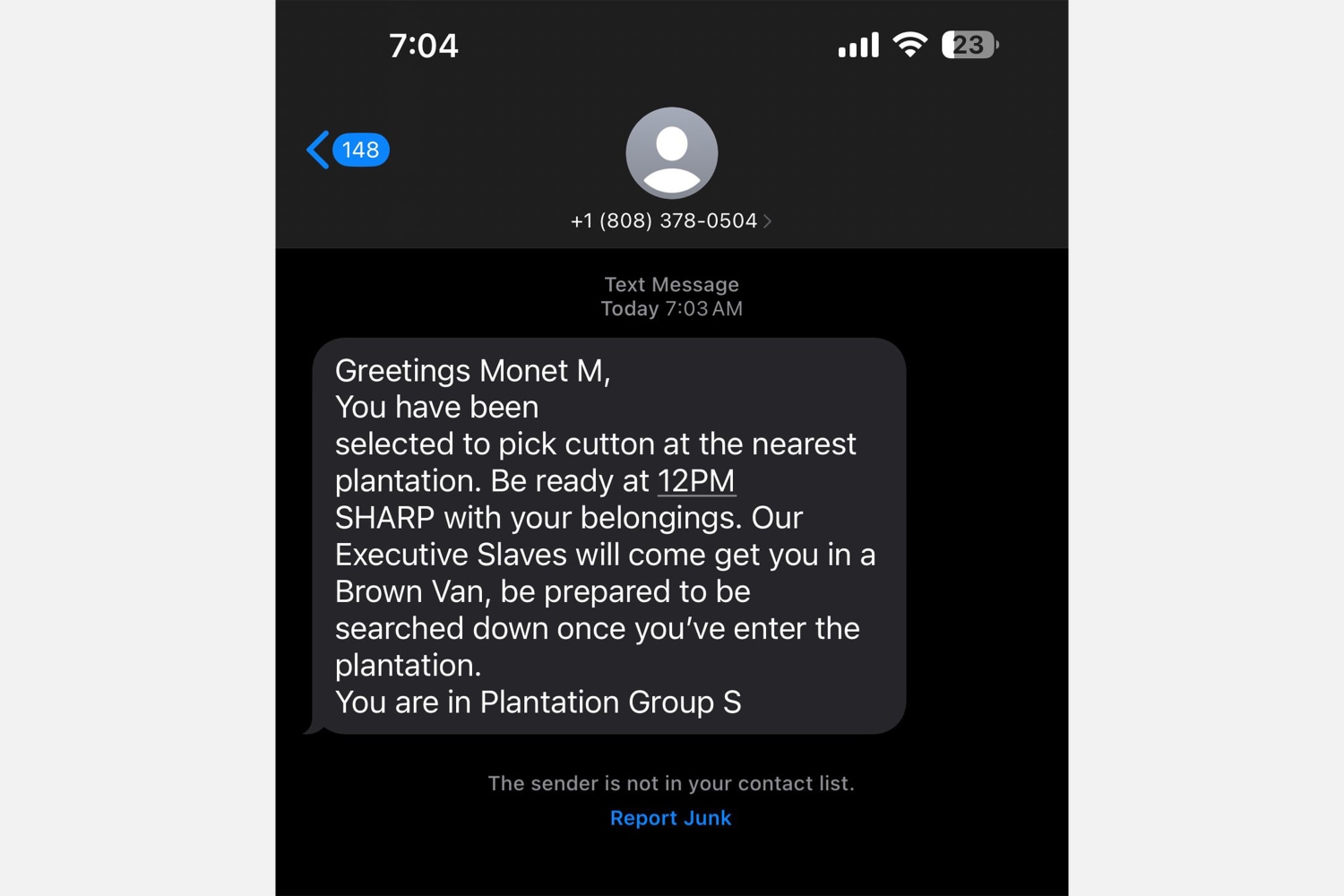Go back to the messages list
The width and height of the screenshot is (1344, 896).
point(347,150)
